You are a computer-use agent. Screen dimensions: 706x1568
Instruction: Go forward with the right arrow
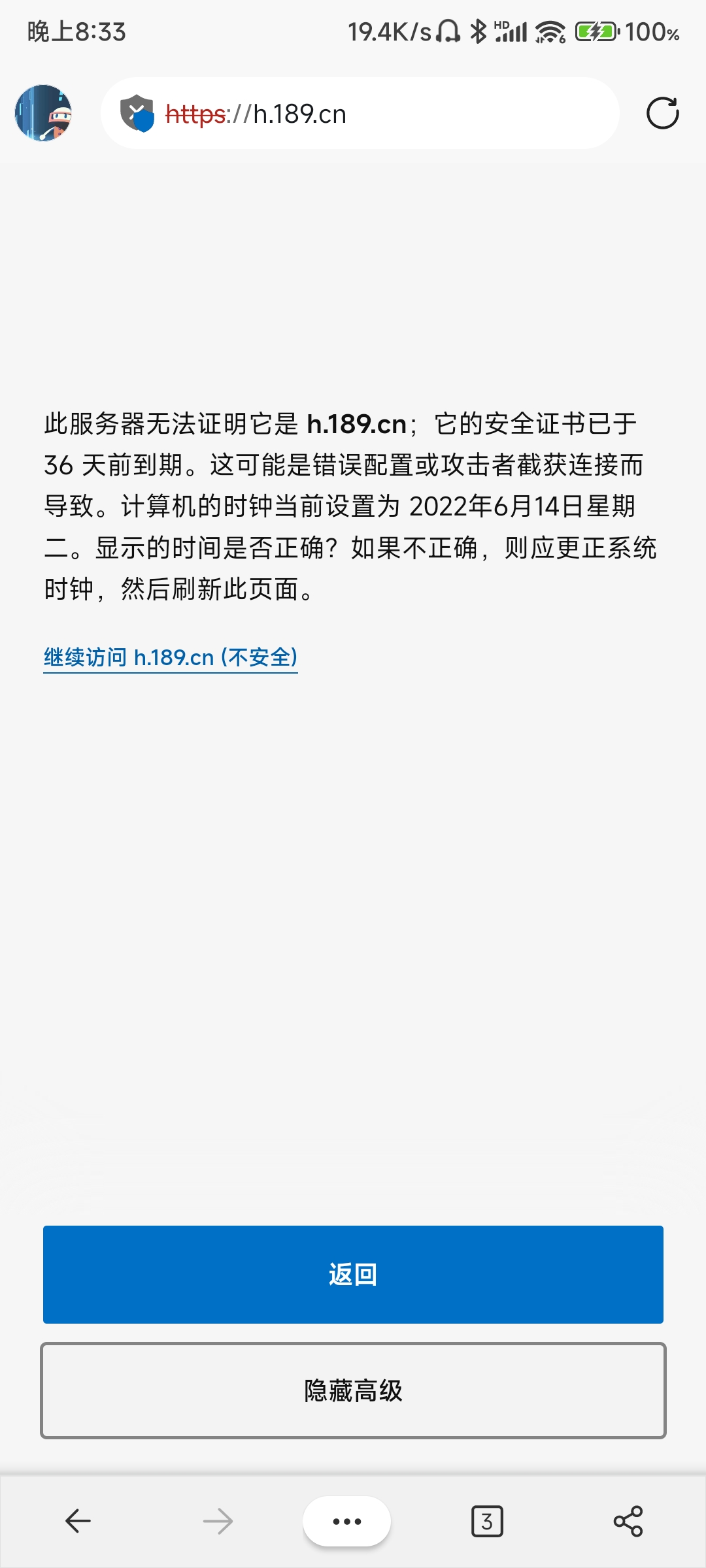tap(217, 1521)
